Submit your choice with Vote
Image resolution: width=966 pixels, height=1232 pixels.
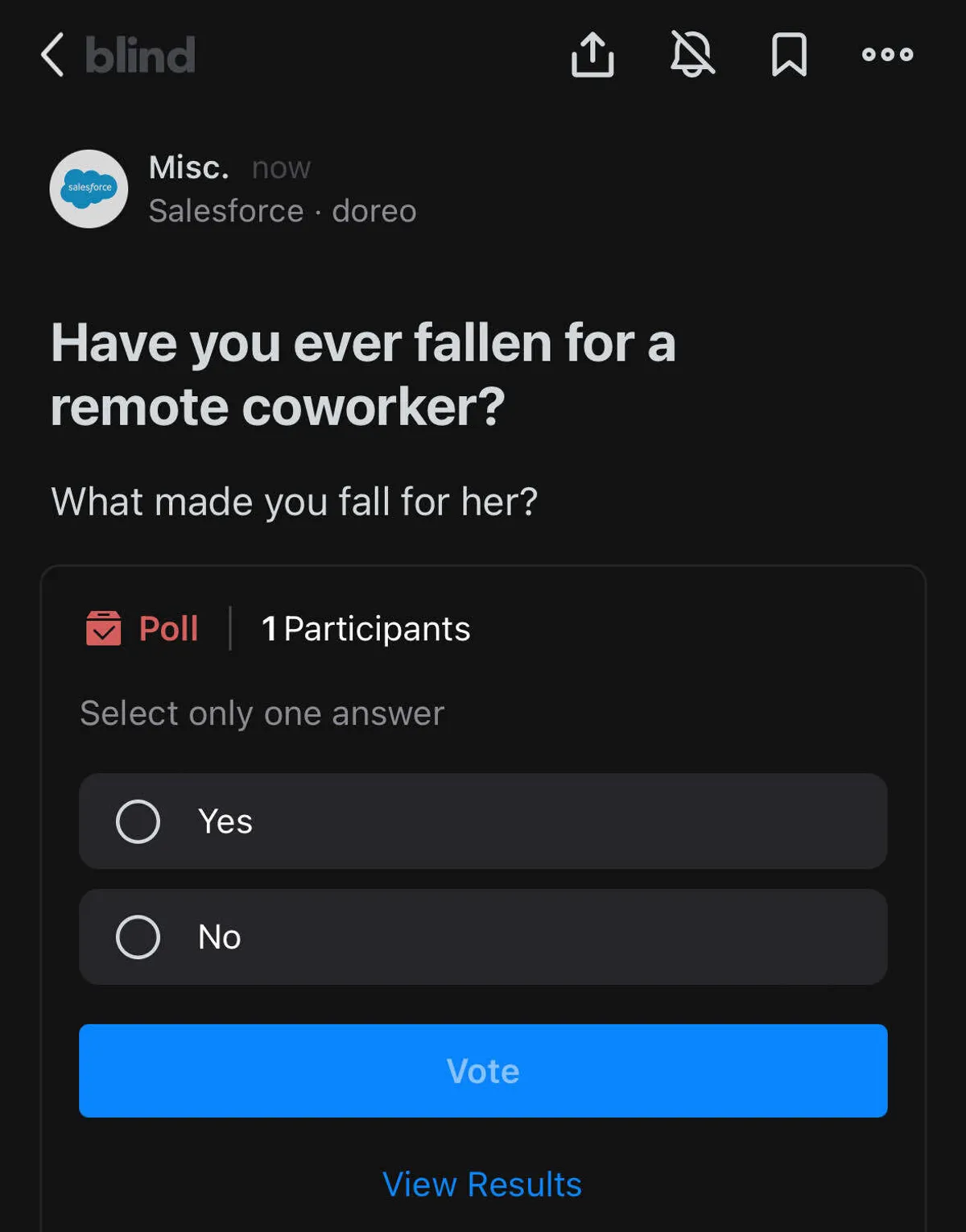coord(483,1071)
